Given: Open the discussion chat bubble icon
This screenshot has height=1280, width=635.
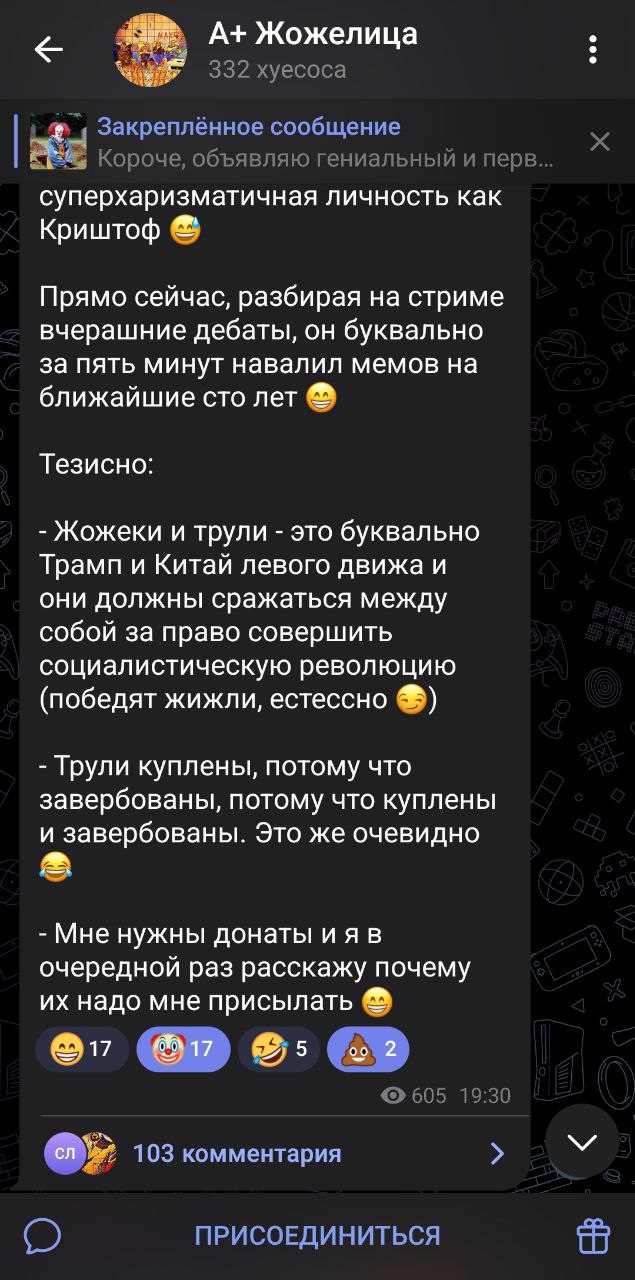Looking at the screenshot, I should [43, 1236].
